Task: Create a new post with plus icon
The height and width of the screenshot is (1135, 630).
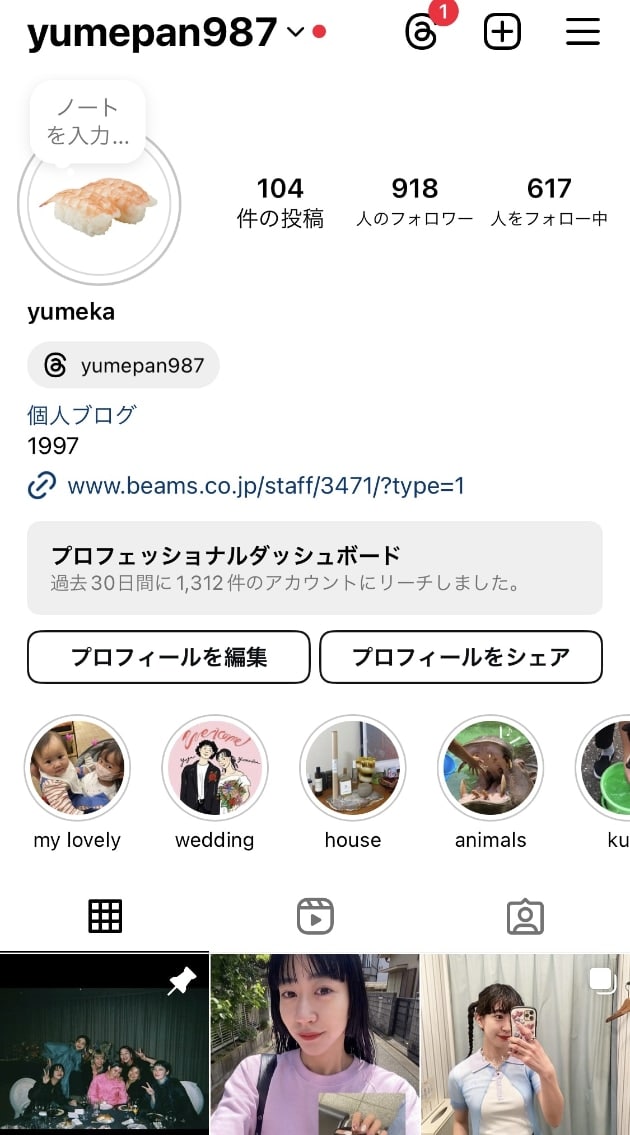Action: [x=502, y=33]
